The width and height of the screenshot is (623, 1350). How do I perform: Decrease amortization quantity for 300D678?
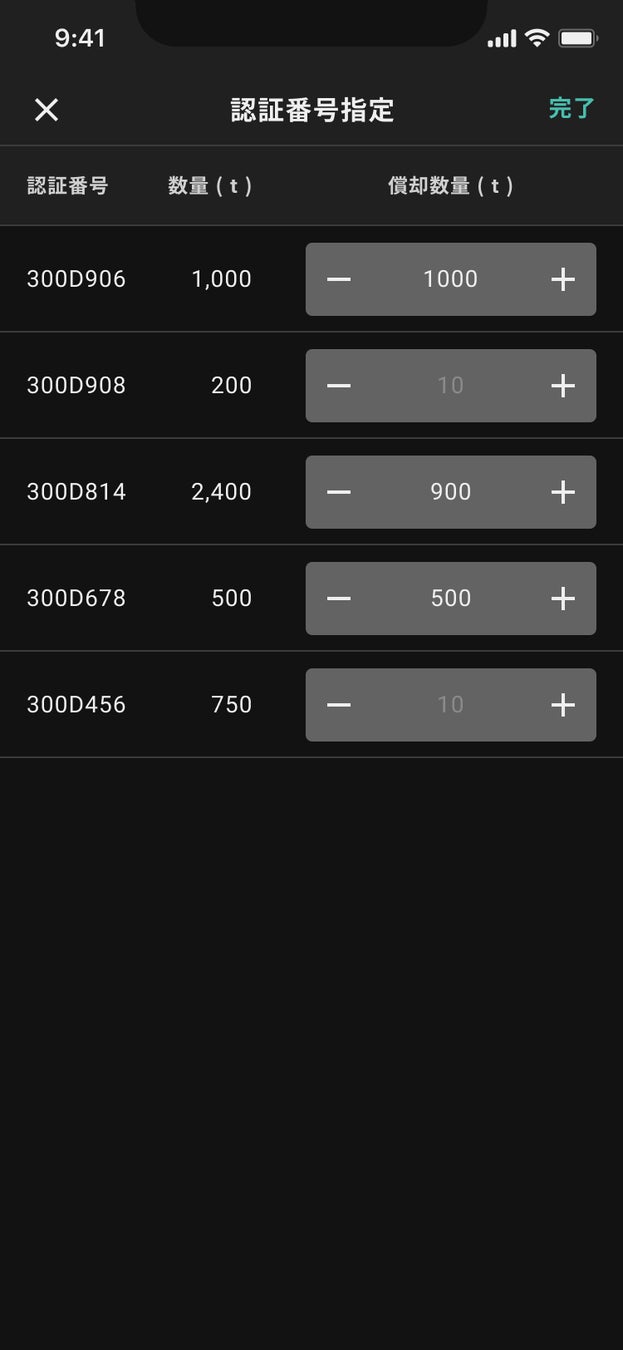[x=339, y=598]
